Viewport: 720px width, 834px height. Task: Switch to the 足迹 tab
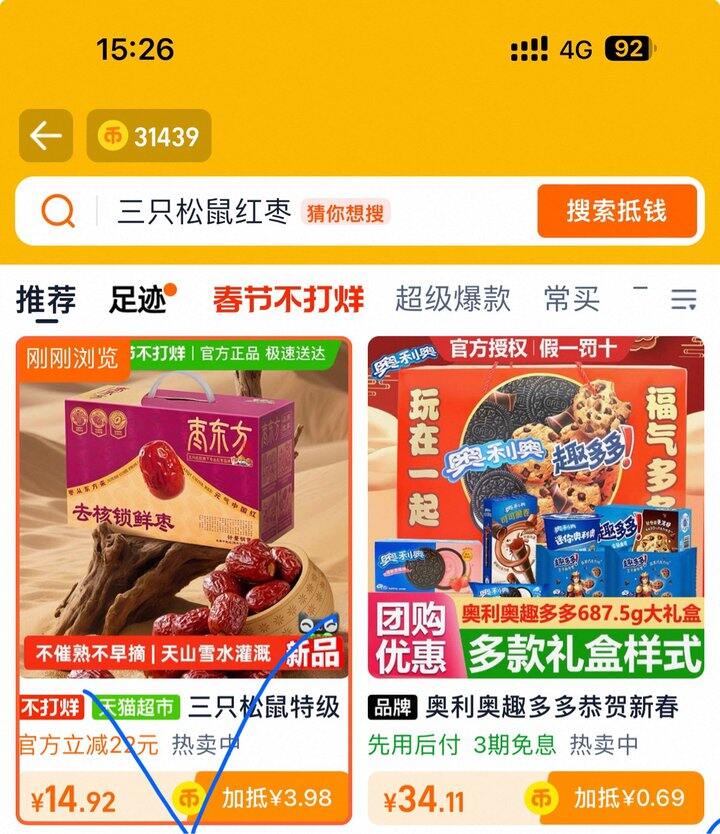pyautogui.click(x=139, y=299)
